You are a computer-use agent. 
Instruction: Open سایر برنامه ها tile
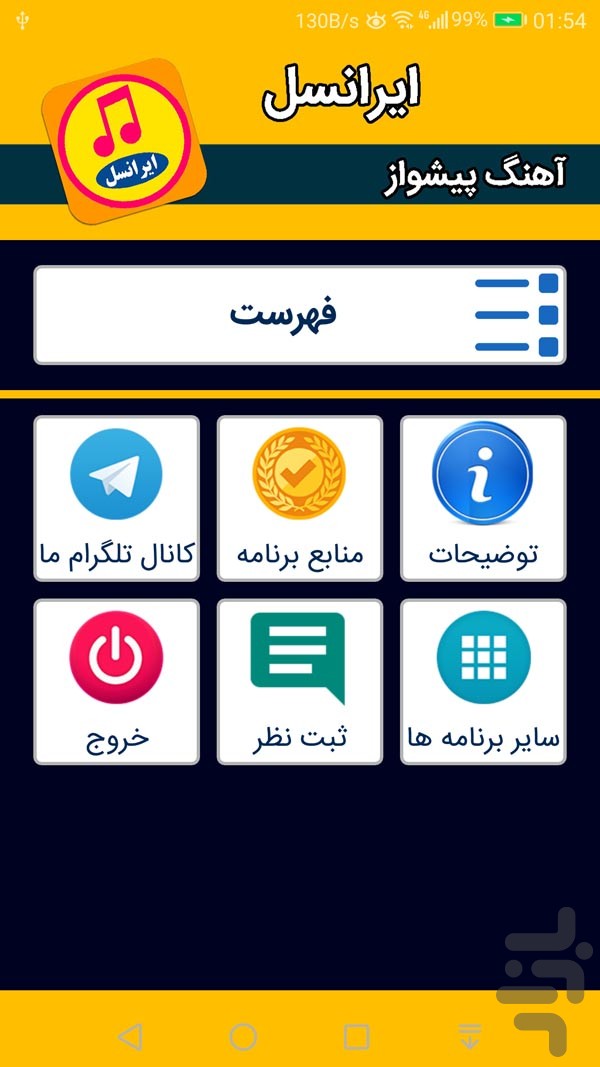(x=483, y=681)
